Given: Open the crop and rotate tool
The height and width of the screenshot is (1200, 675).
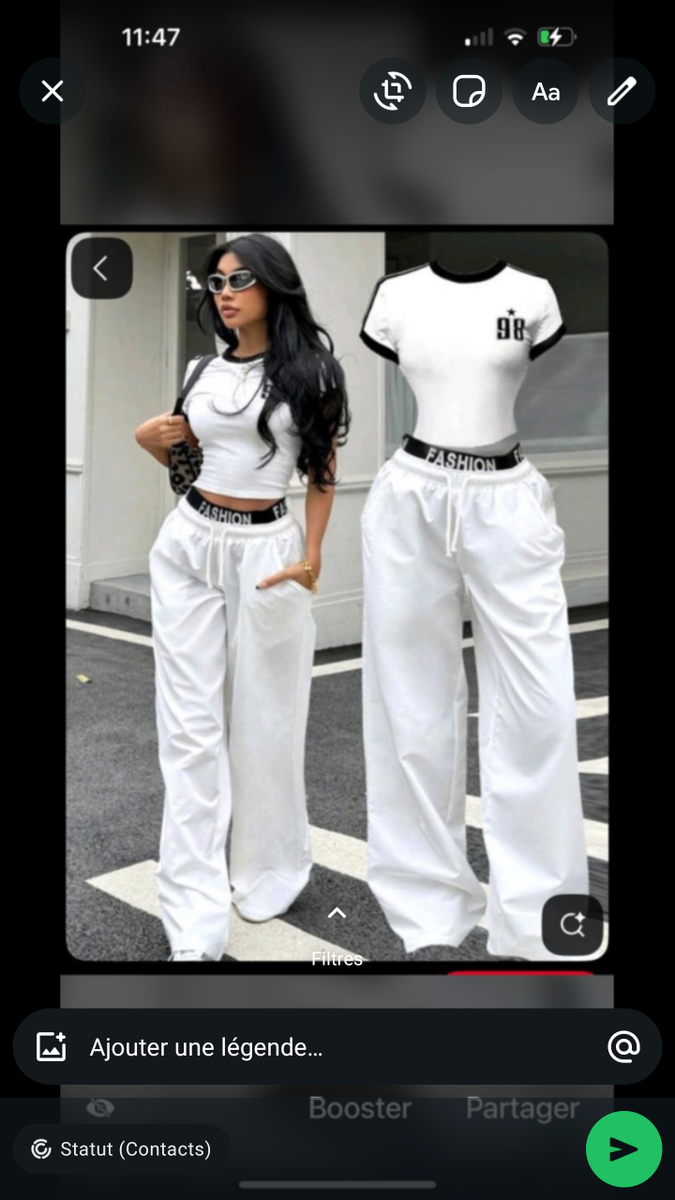Looking at the screenshot, I should 393,92.
